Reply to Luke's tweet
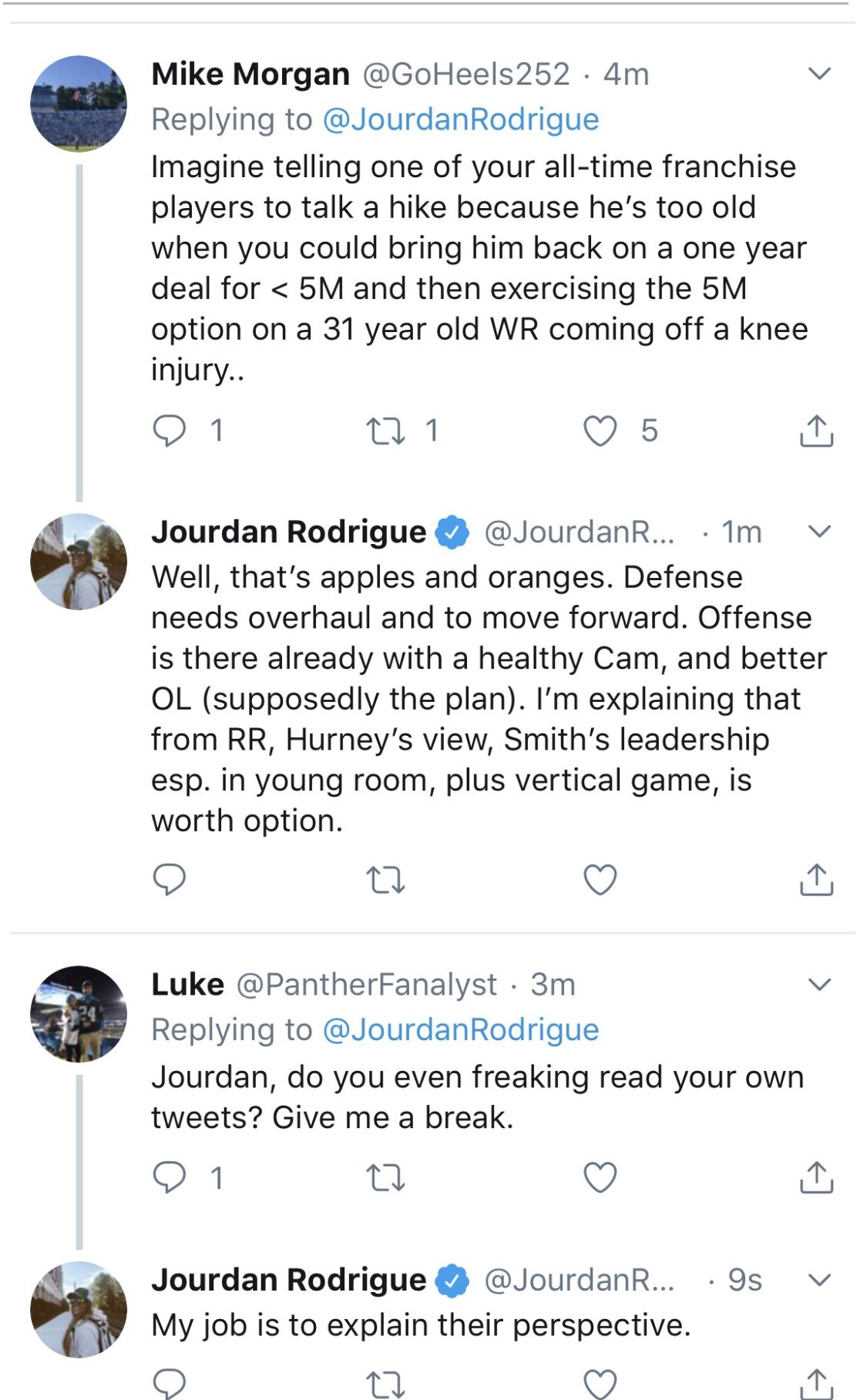Image resolution: width=867 pixels, height=1400 pixels. point(170,1178)
